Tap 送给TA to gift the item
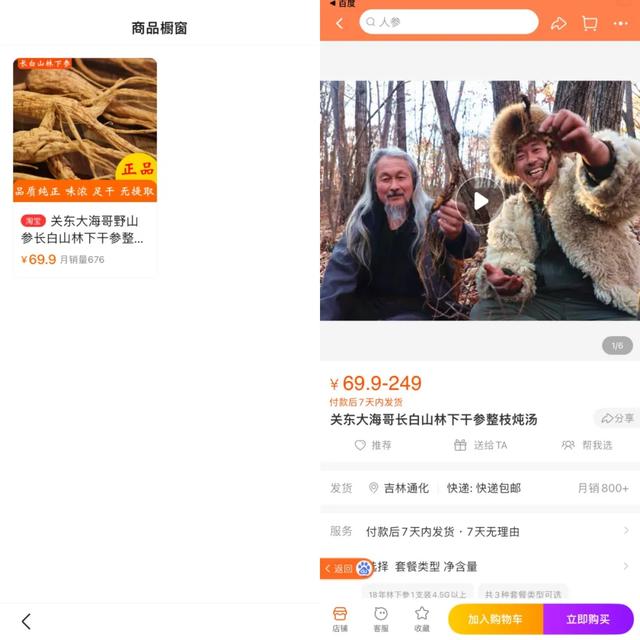Viewport: 640px width, 640px height. click(x=480, y=445)
